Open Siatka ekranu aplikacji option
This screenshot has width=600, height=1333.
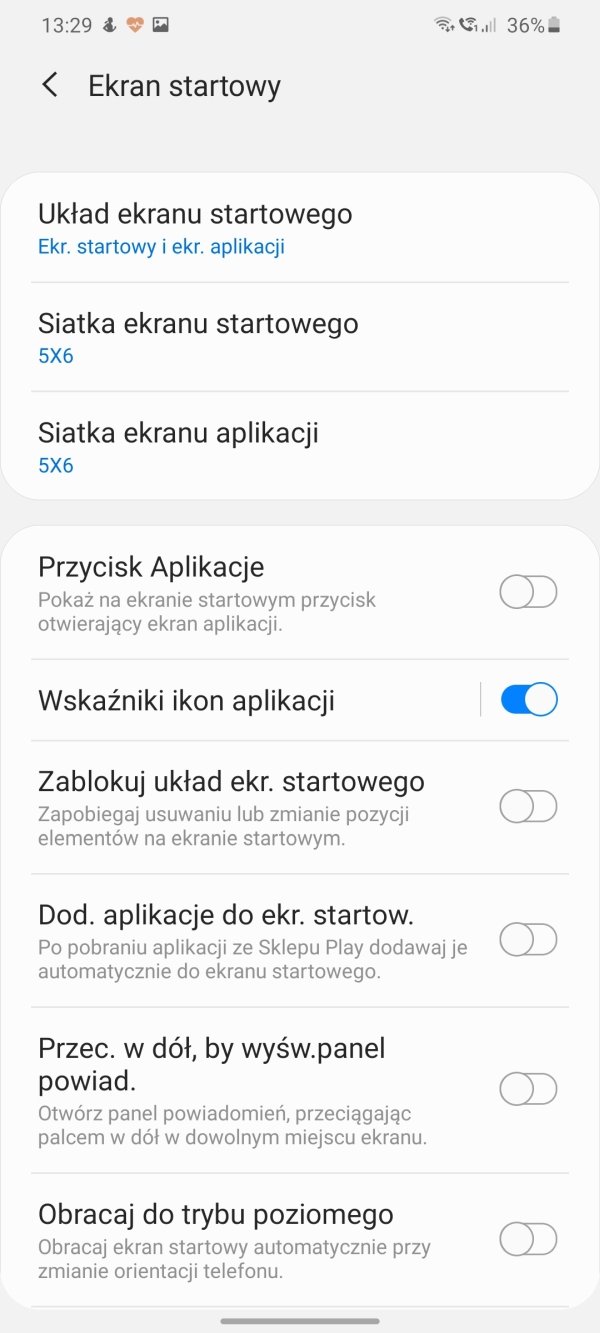click(x=300, y=446)
